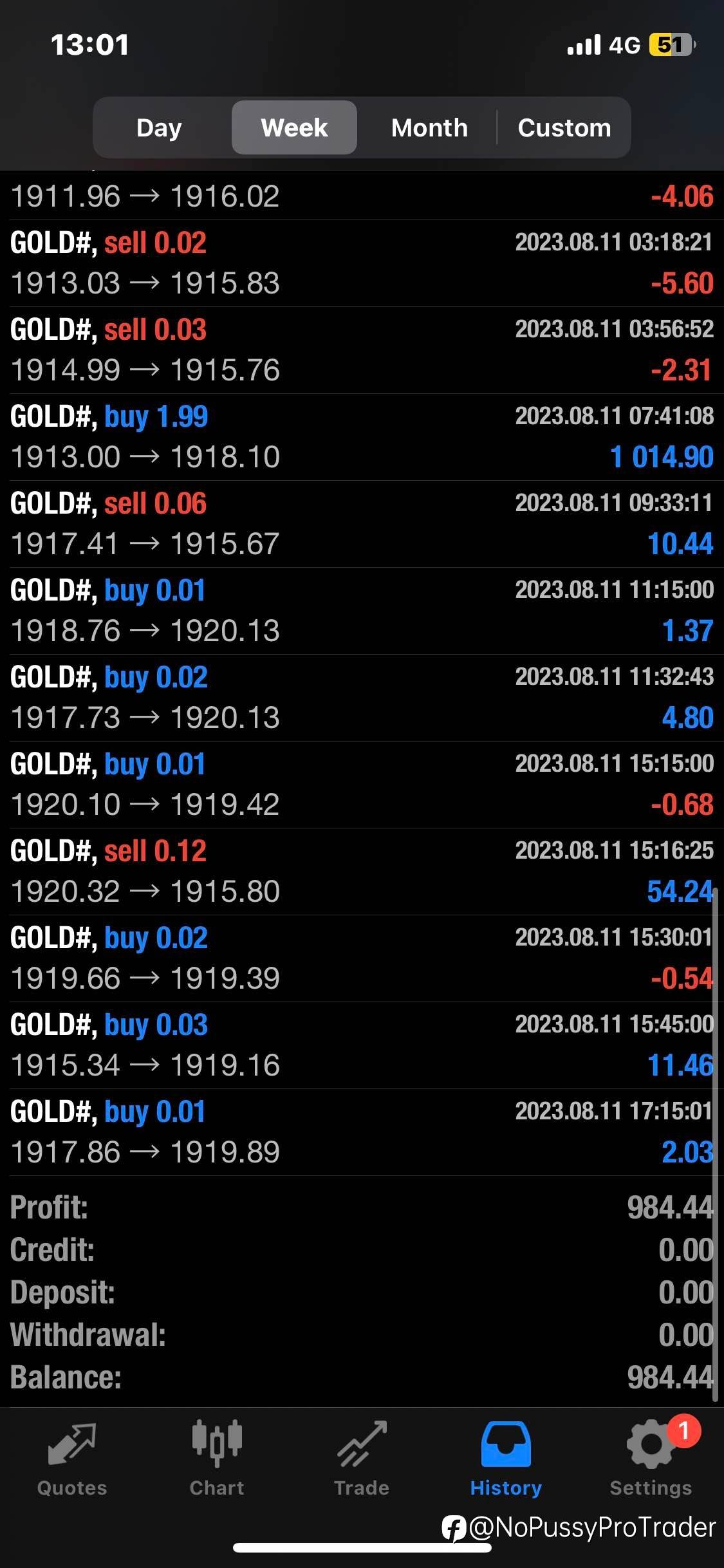Switch to the Month period
The height and width of the screenshot is (1568, 724).
[x=429, y=127]
